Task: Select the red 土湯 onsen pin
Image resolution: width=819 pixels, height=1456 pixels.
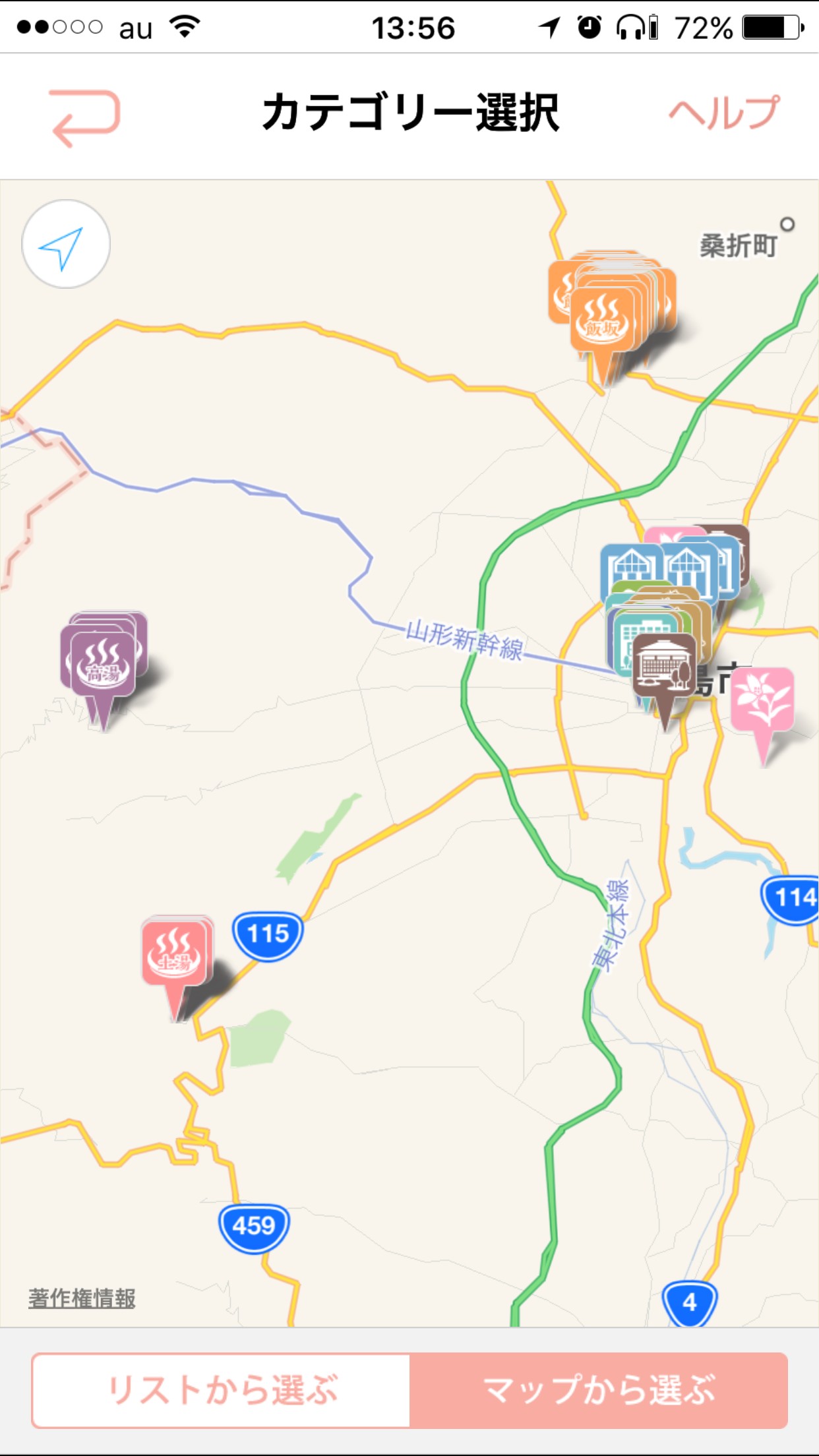Action: click(x=173, y=953)
